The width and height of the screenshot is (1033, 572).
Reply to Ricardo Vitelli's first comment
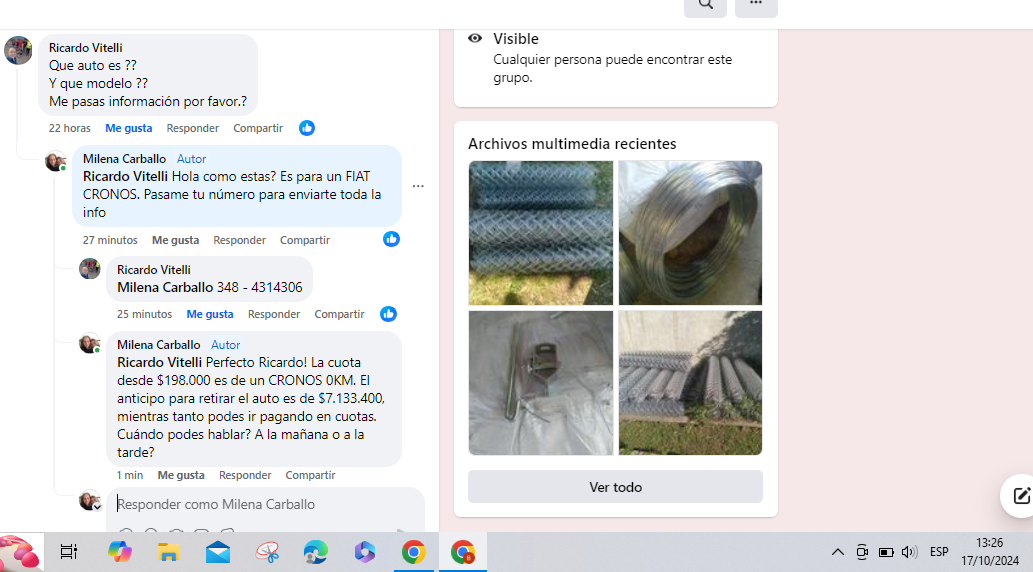(192, 128)
